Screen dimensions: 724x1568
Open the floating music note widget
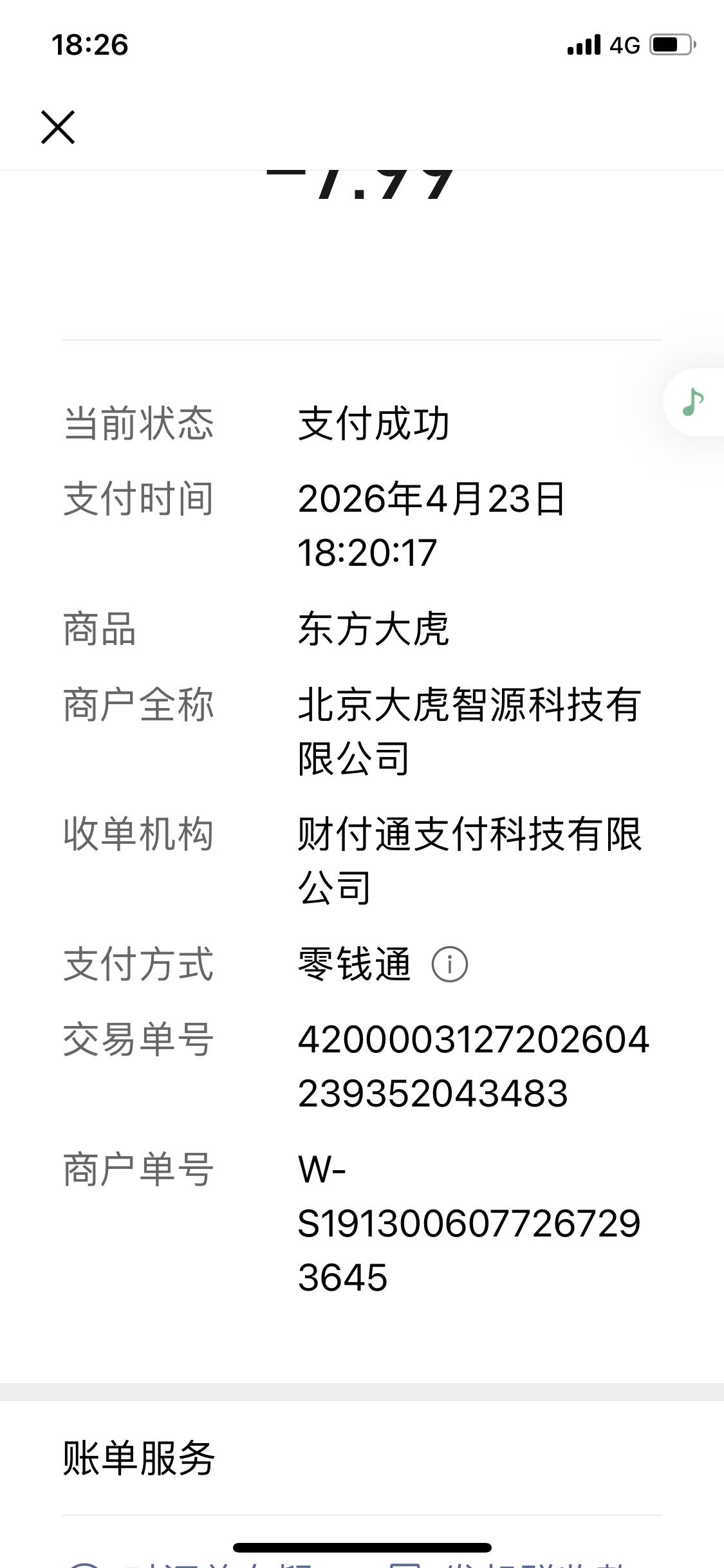point(694,402)
